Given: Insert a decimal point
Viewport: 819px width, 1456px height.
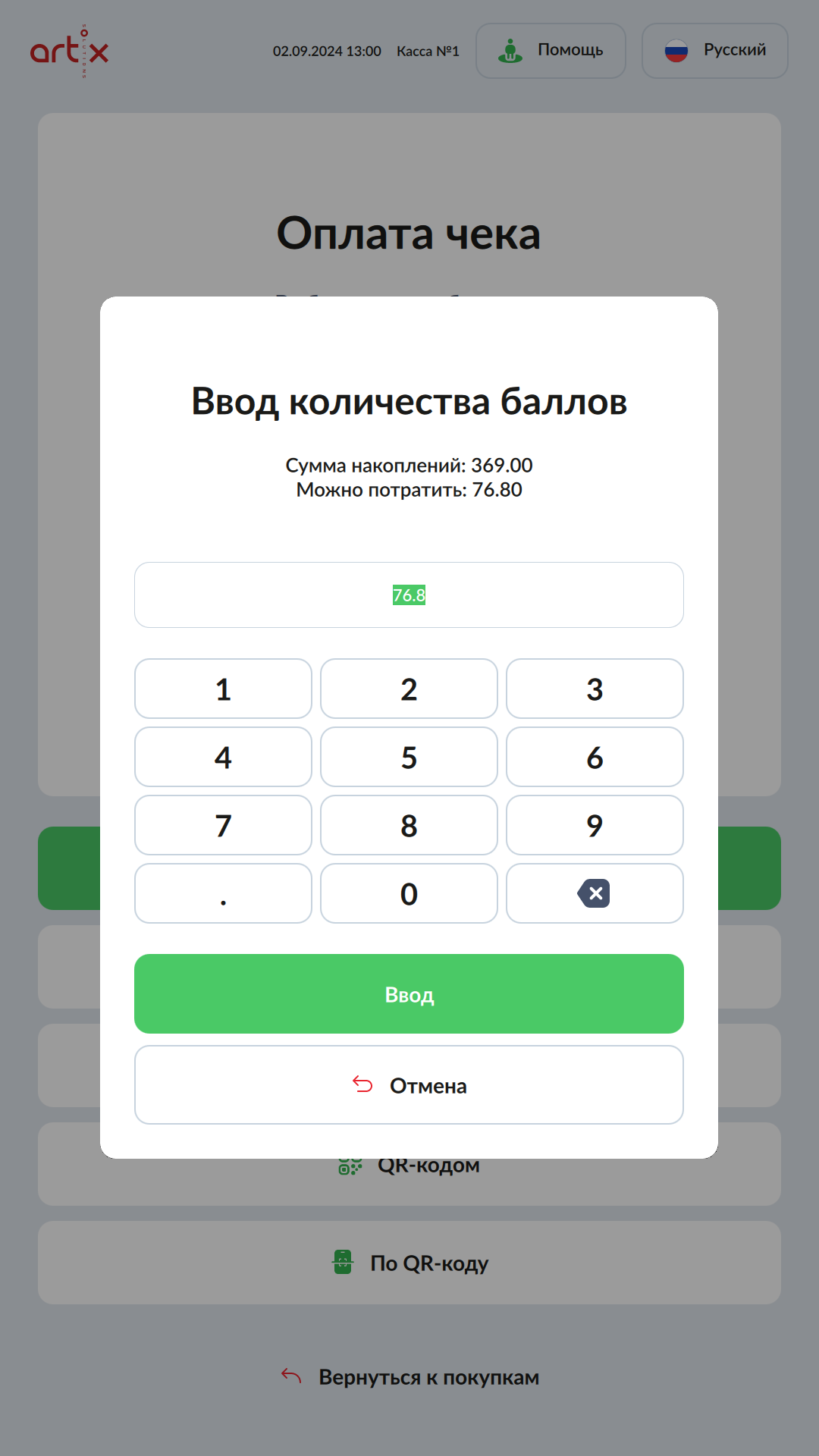Looking at the screenshot, I should [223, 893].
